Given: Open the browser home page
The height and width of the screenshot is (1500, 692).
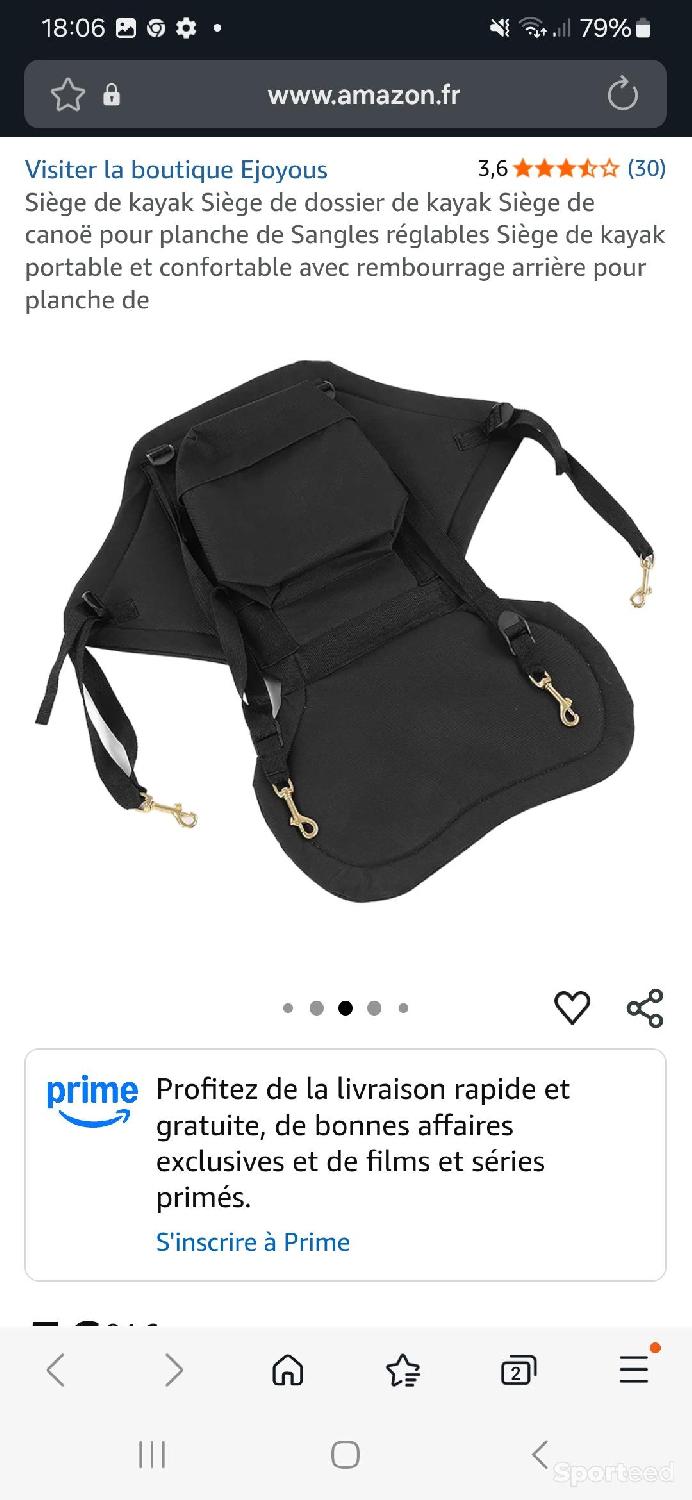Looking at the screenshot, I should [x=288, y=1370].
